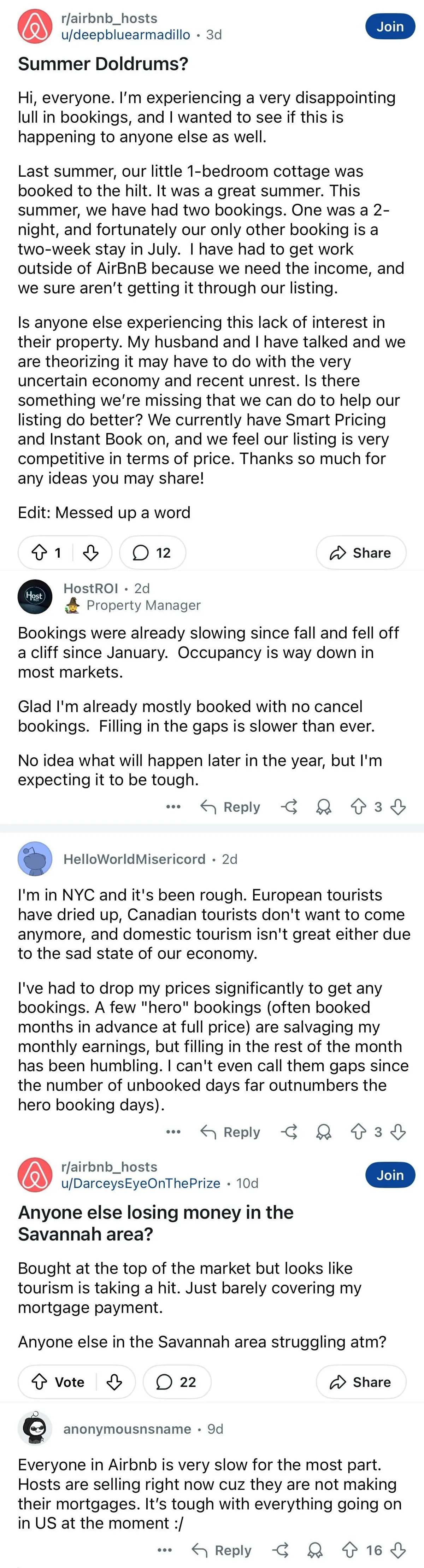View the 22 comments on Savannah post

click(x=176, y=1382)
